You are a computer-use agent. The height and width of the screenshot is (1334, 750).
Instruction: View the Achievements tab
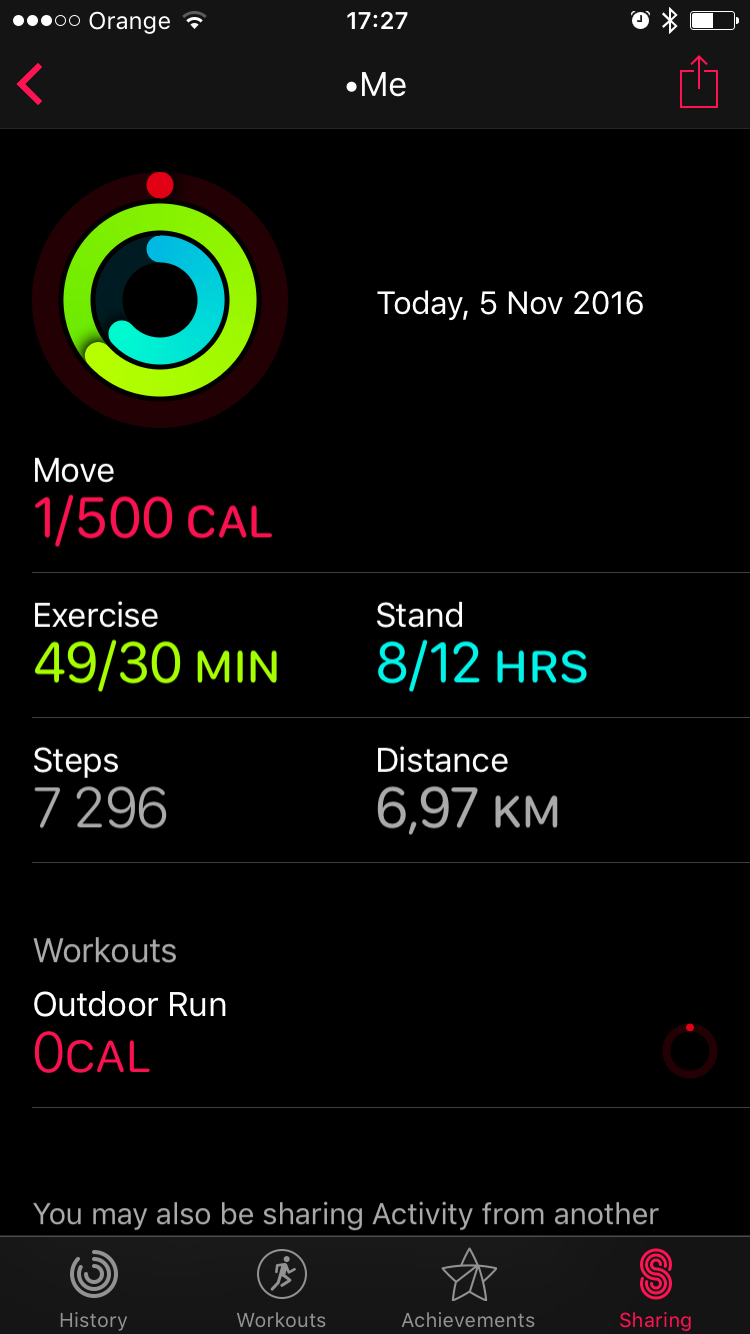point(468,1288)
